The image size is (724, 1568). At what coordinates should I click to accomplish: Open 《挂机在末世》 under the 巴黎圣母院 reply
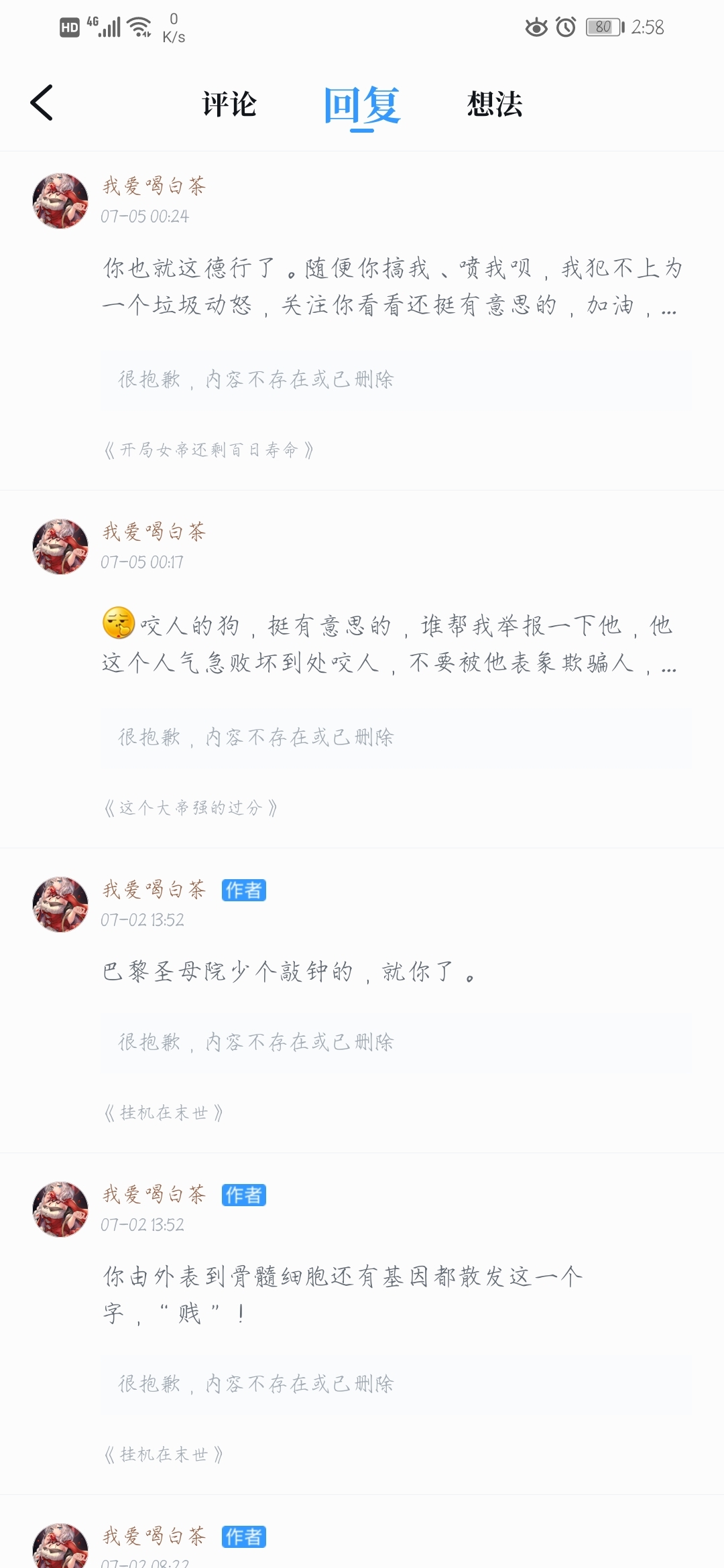tap(163, 1112)
